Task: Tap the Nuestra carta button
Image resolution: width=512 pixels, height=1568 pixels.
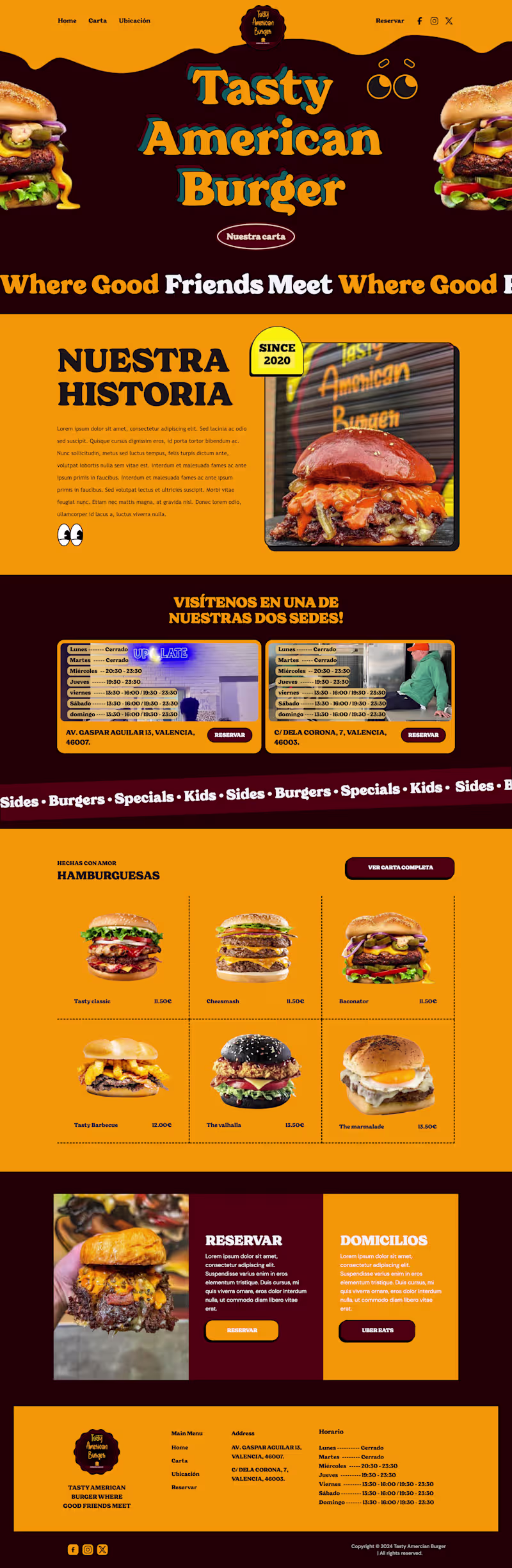Action: tap(256, 236)
